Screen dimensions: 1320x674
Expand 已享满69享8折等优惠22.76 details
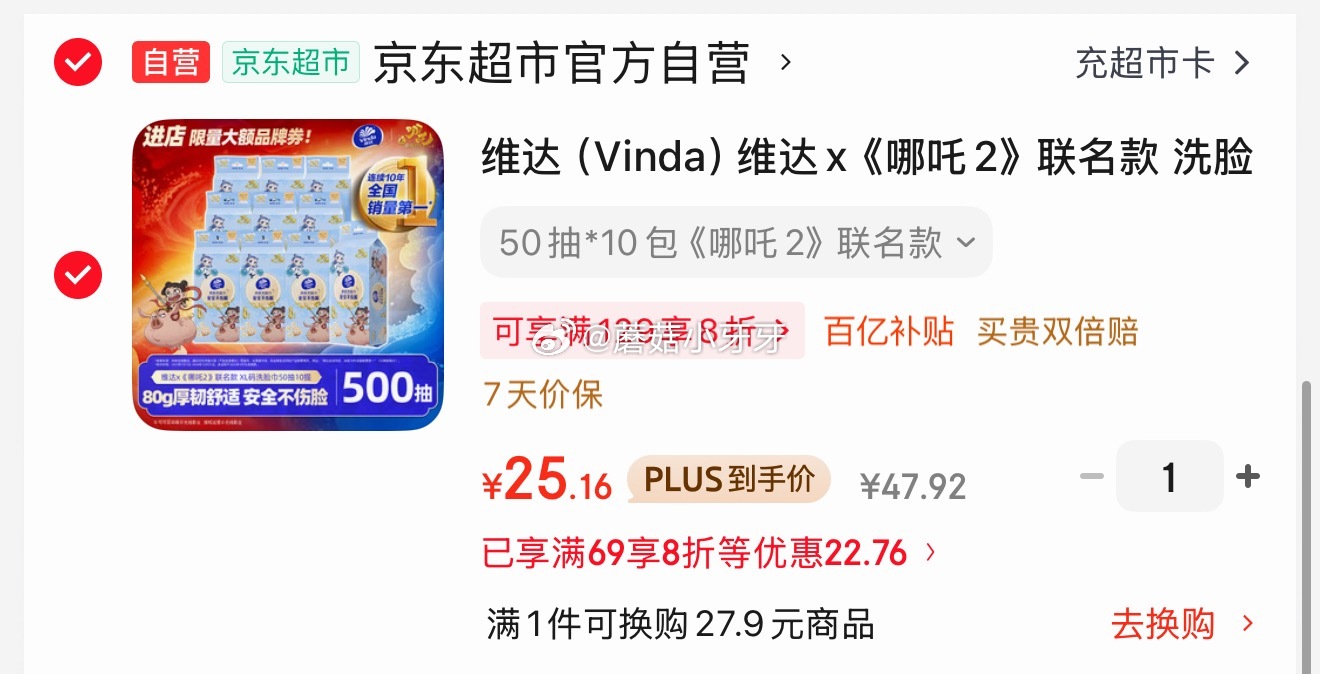click(709, 552)
